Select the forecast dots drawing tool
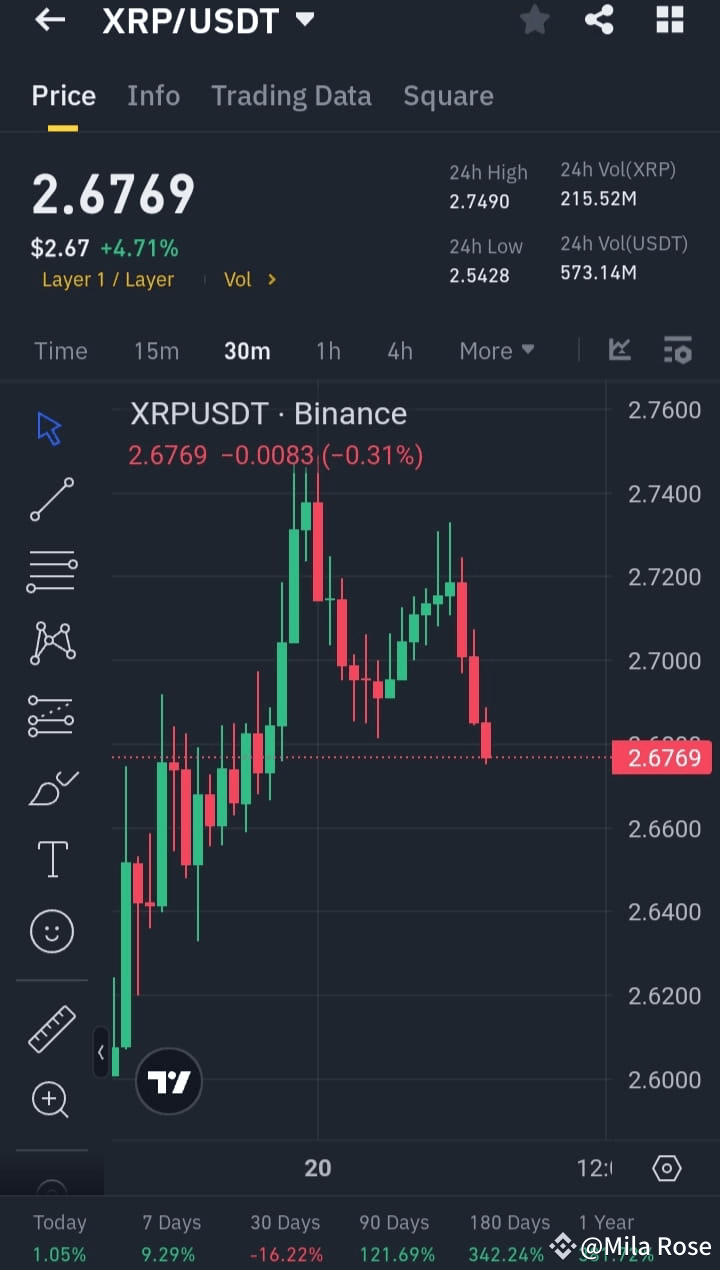The image size is (720, 1270). (51, 715)
